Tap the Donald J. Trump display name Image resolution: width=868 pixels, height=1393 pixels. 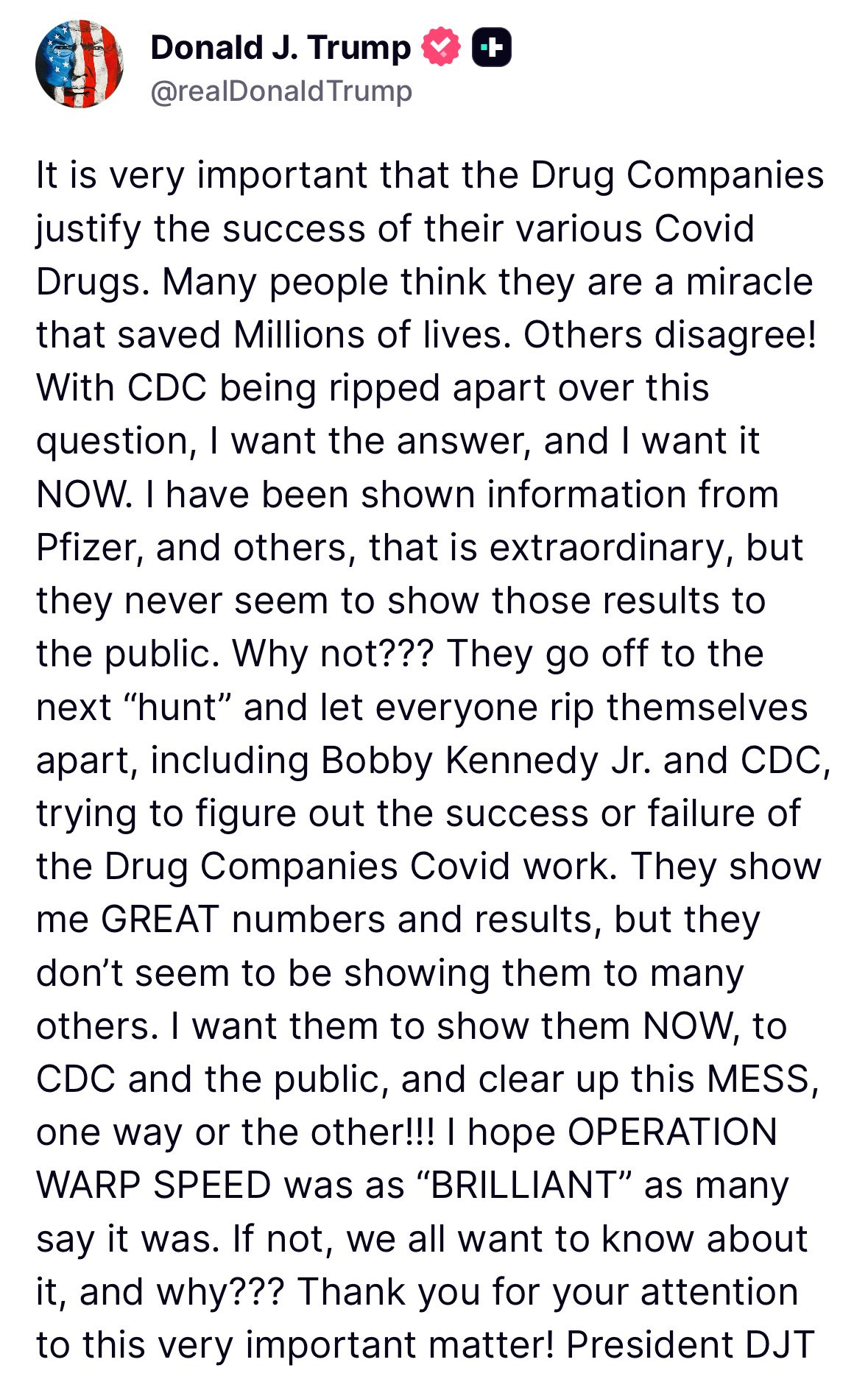[280, 48]
